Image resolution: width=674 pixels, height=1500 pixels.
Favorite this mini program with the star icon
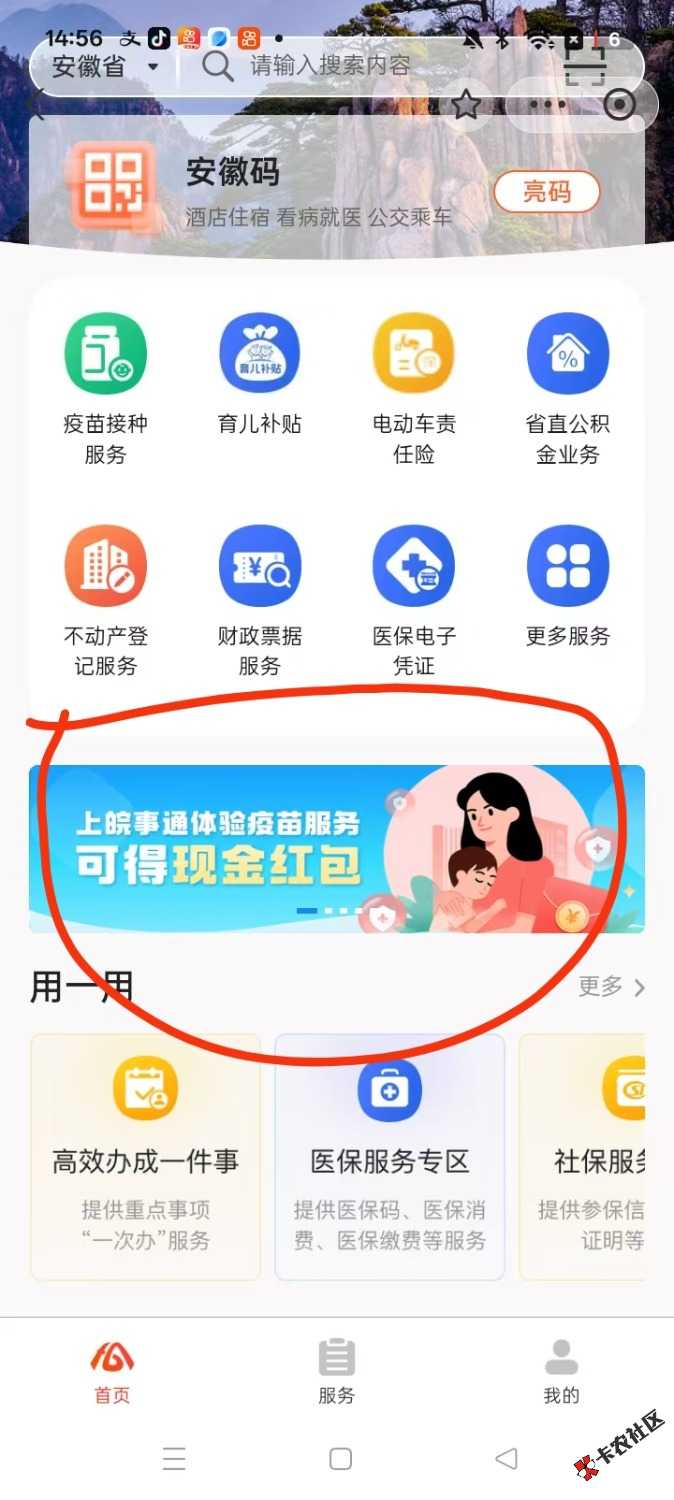tap(466, 104)
